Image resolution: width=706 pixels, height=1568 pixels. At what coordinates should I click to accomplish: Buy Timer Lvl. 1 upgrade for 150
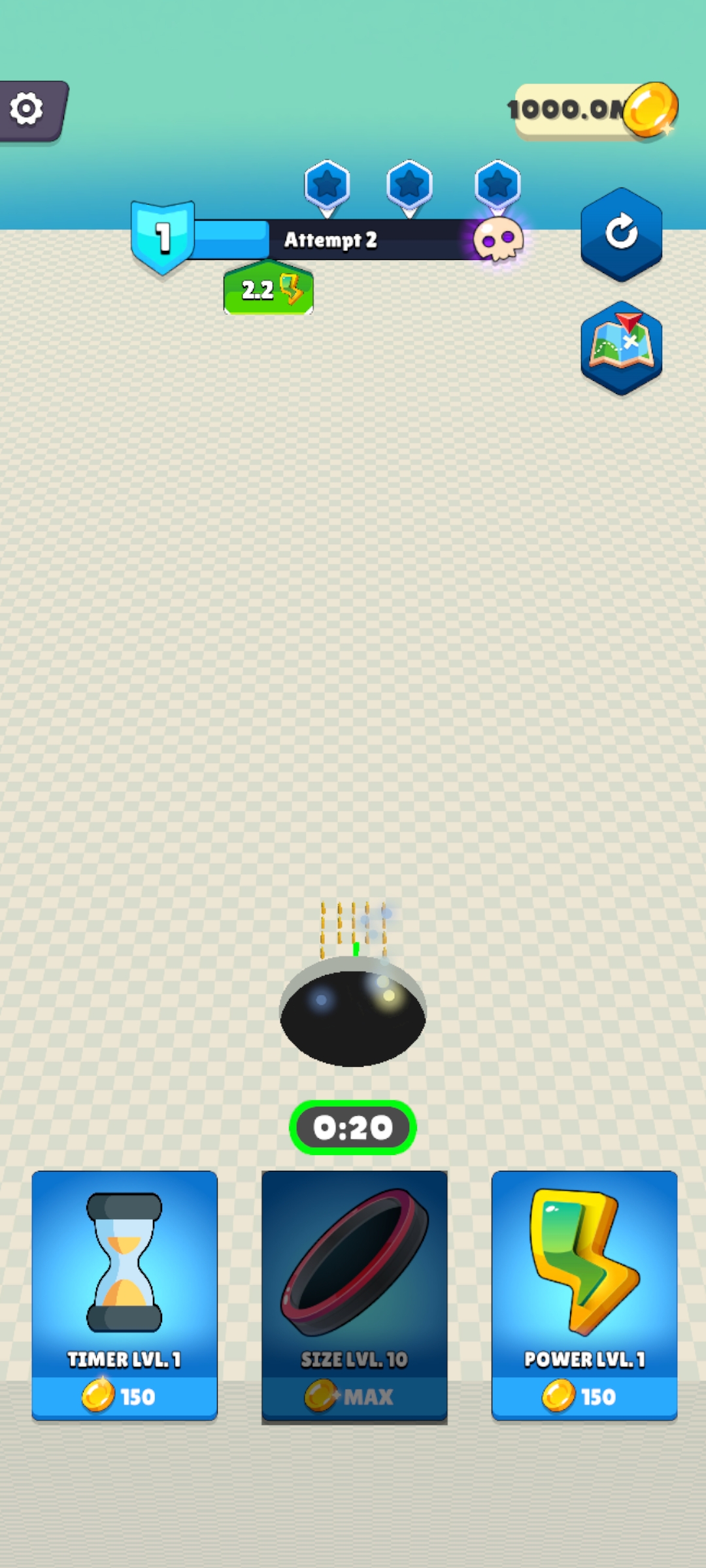(x=124, y=1295)
